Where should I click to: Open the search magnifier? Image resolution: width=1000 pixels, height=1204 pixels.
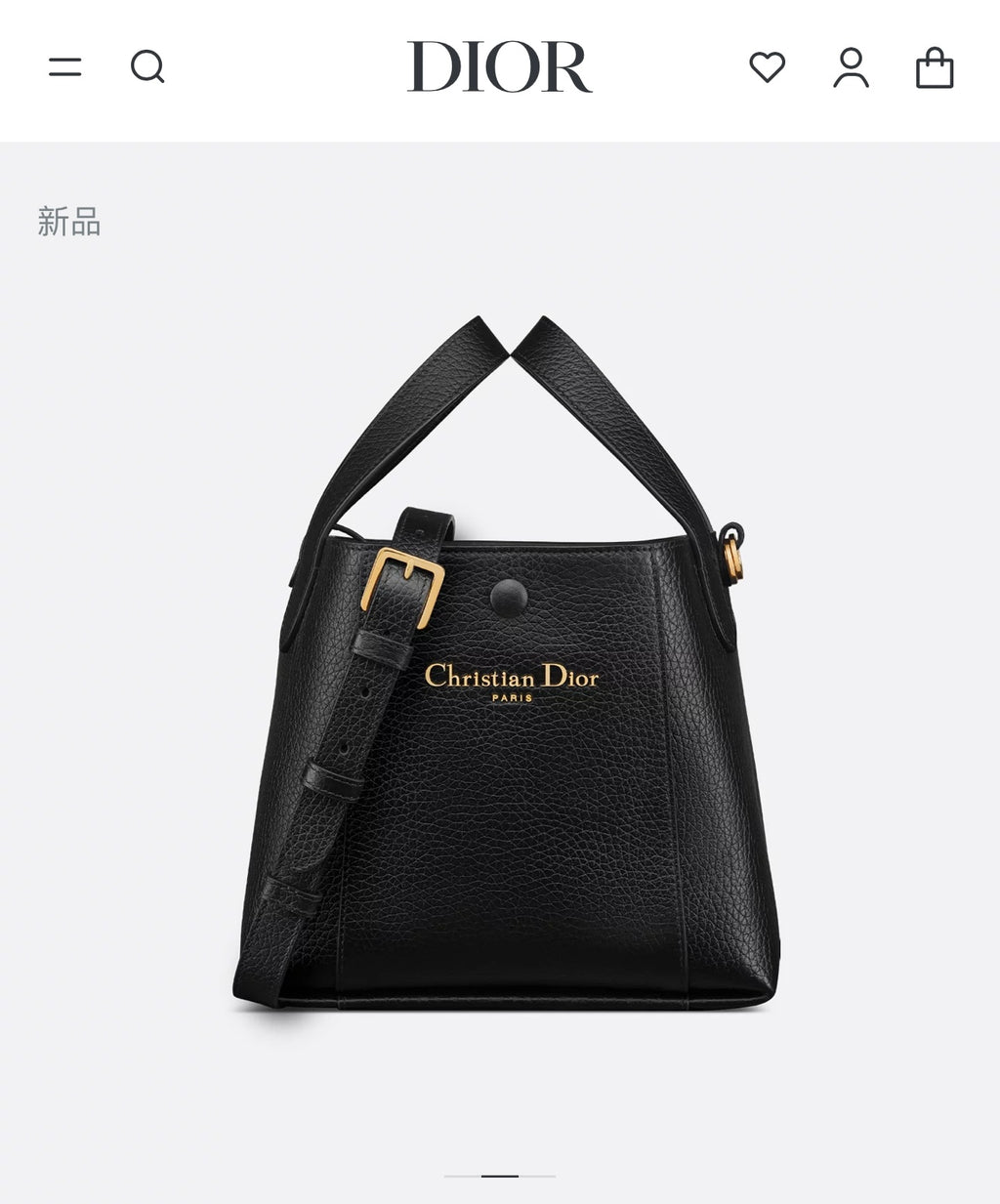pos(147,67)
